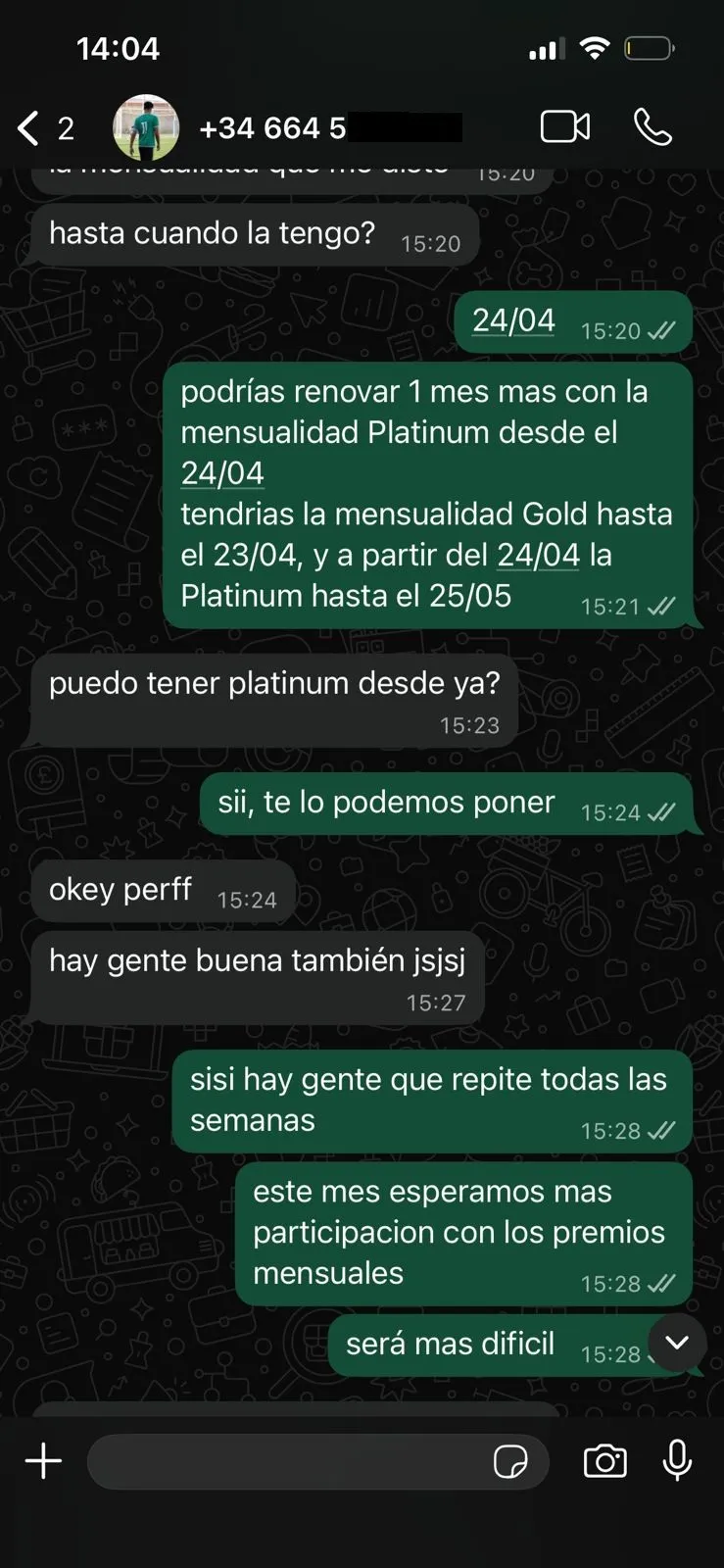Viewport: 724px width, 1568px height.
Task: Open the sticker picker
Action: click(510, 1461)
